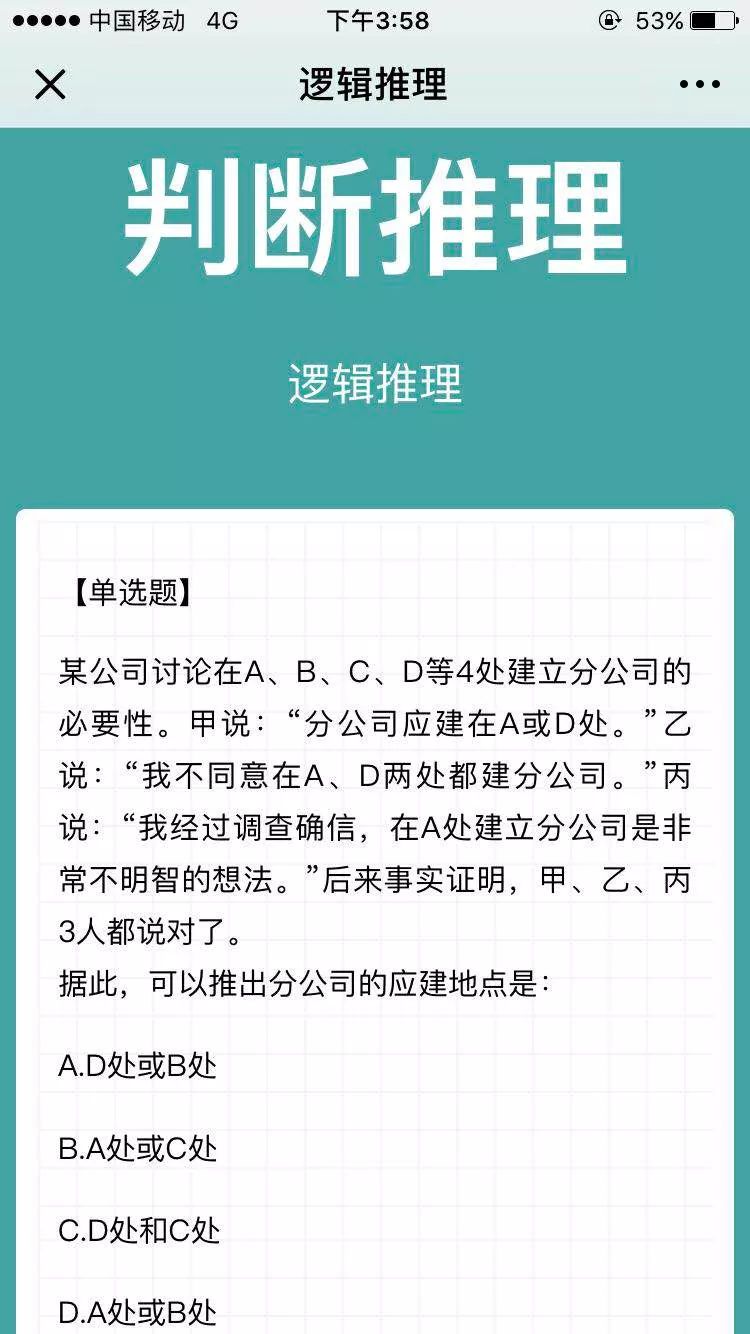Select answer A.D处或B处
The height and width of the screenshot is (1334, 750).
tap(138, 1066)
